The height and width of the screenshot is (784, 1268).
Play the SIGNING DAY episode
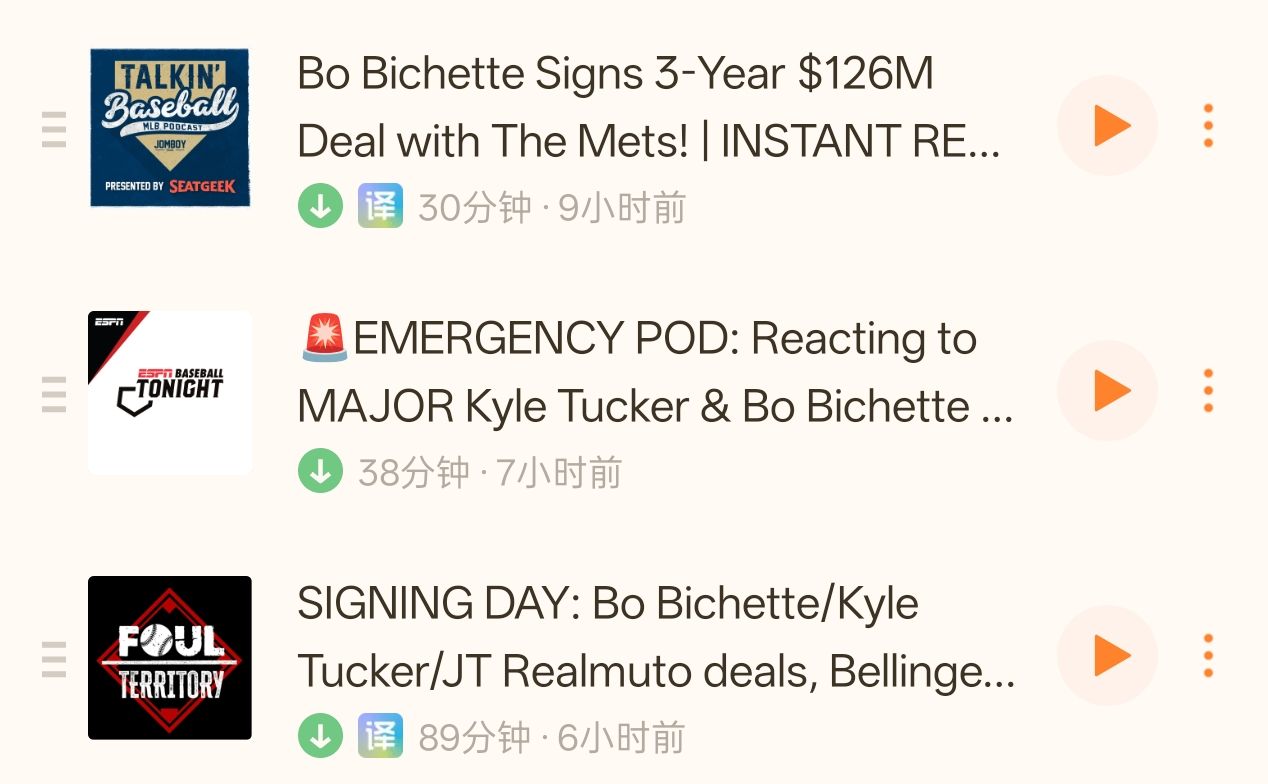point(1108,656)
